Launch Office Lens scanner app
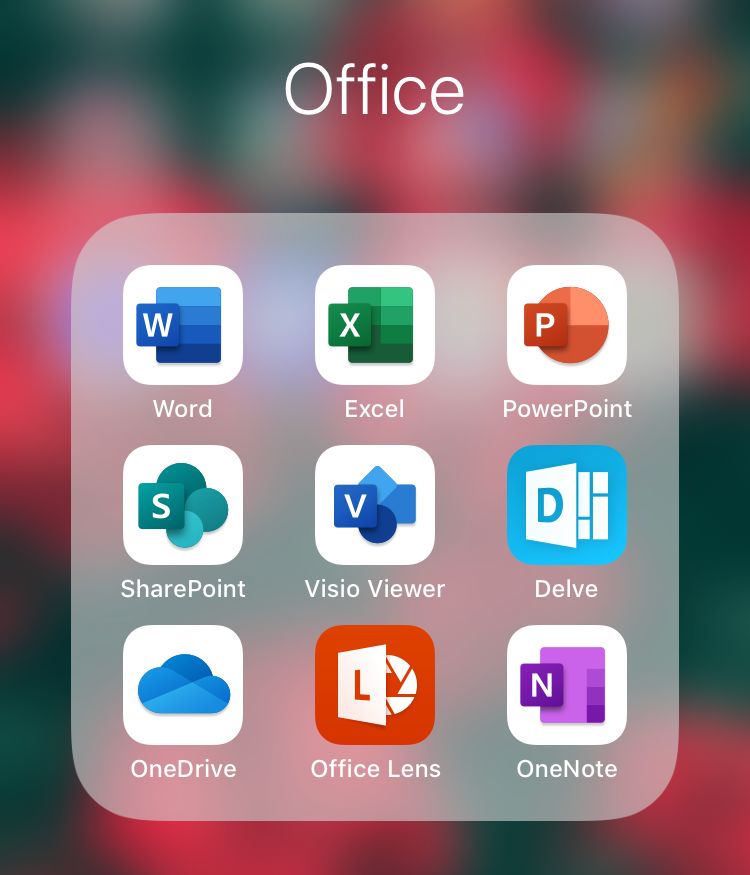 pos(375,685)
